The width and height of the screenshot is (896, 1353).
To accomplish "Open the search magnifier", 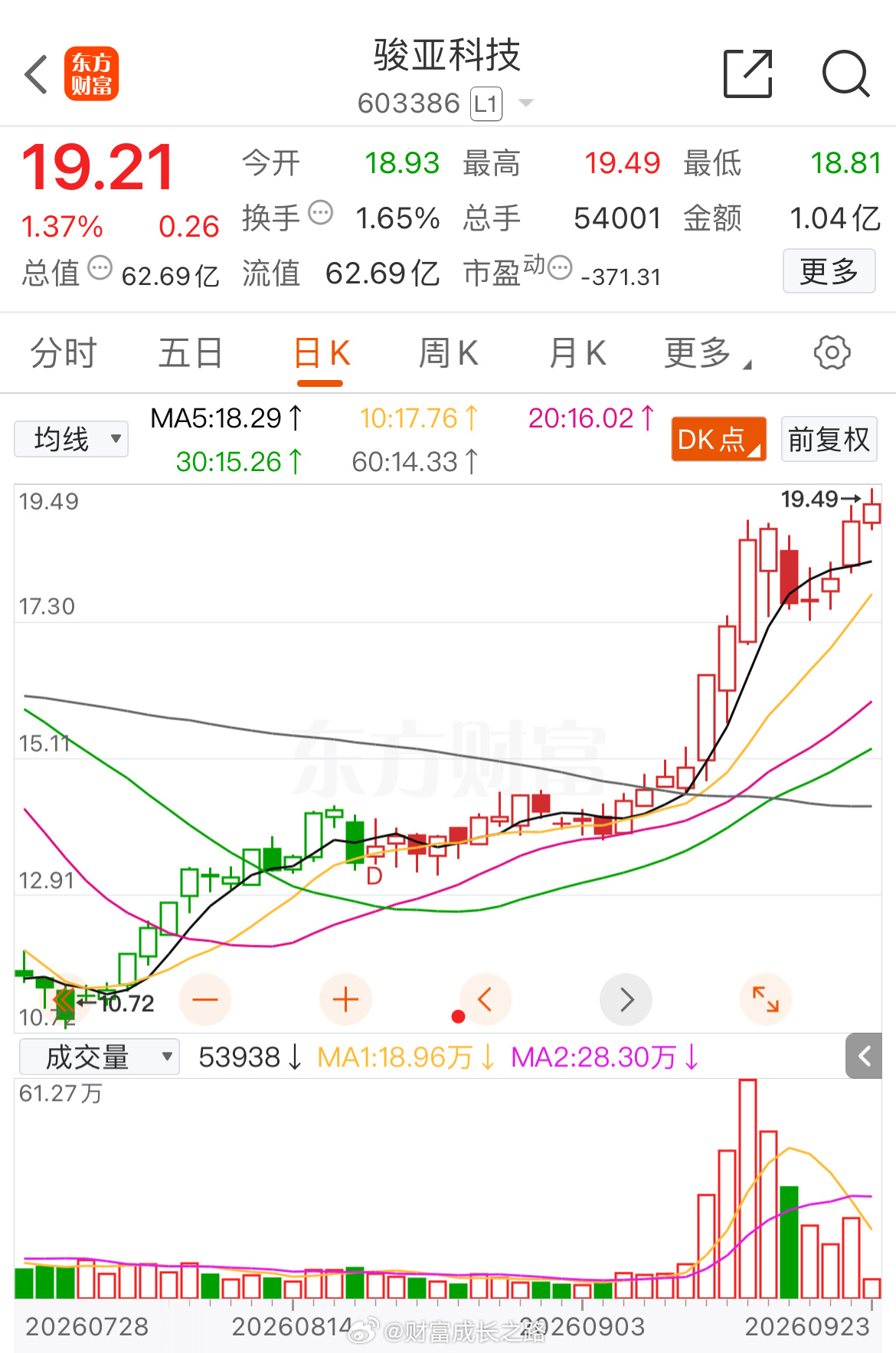I will click(845, 74).
